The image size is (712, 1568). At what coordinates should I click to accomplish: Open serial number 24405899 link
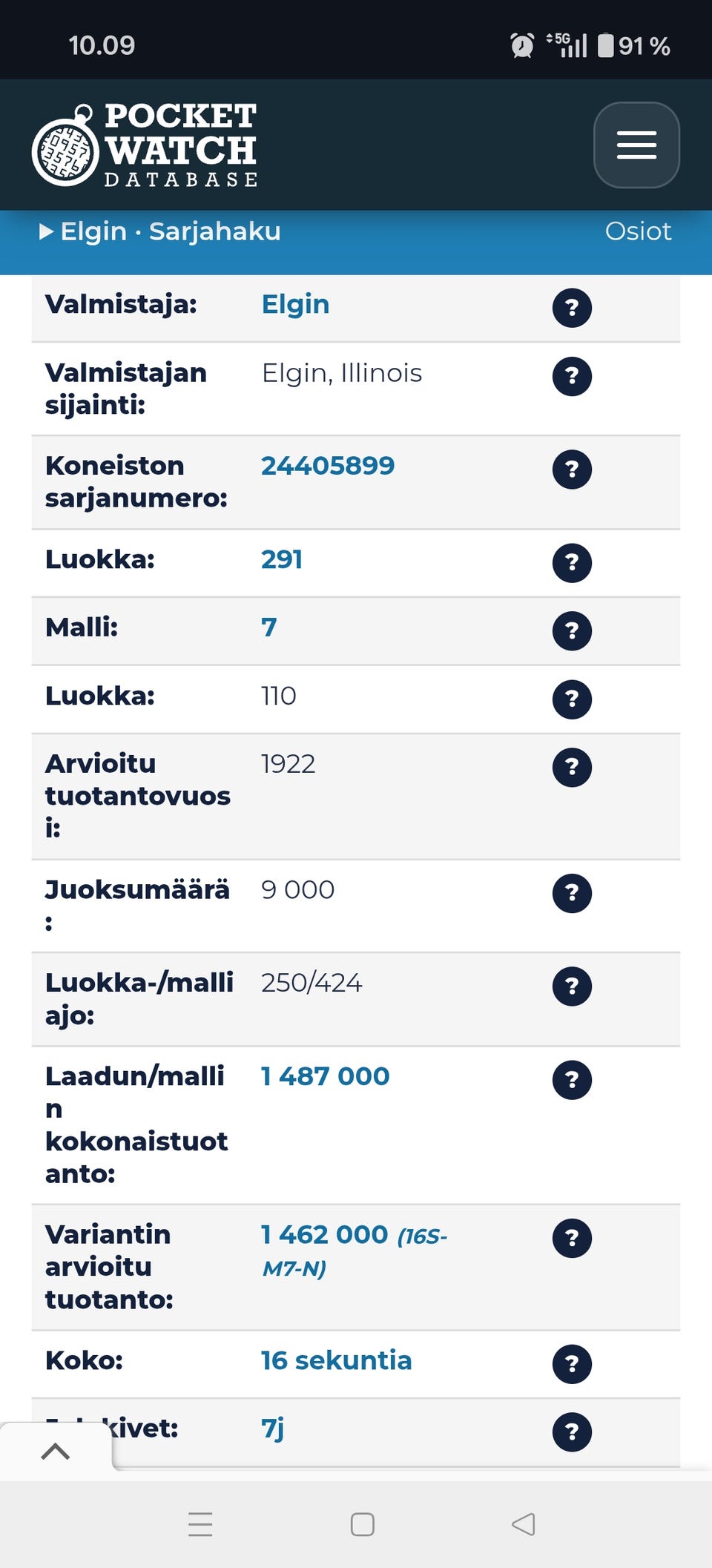click(328, 466)
